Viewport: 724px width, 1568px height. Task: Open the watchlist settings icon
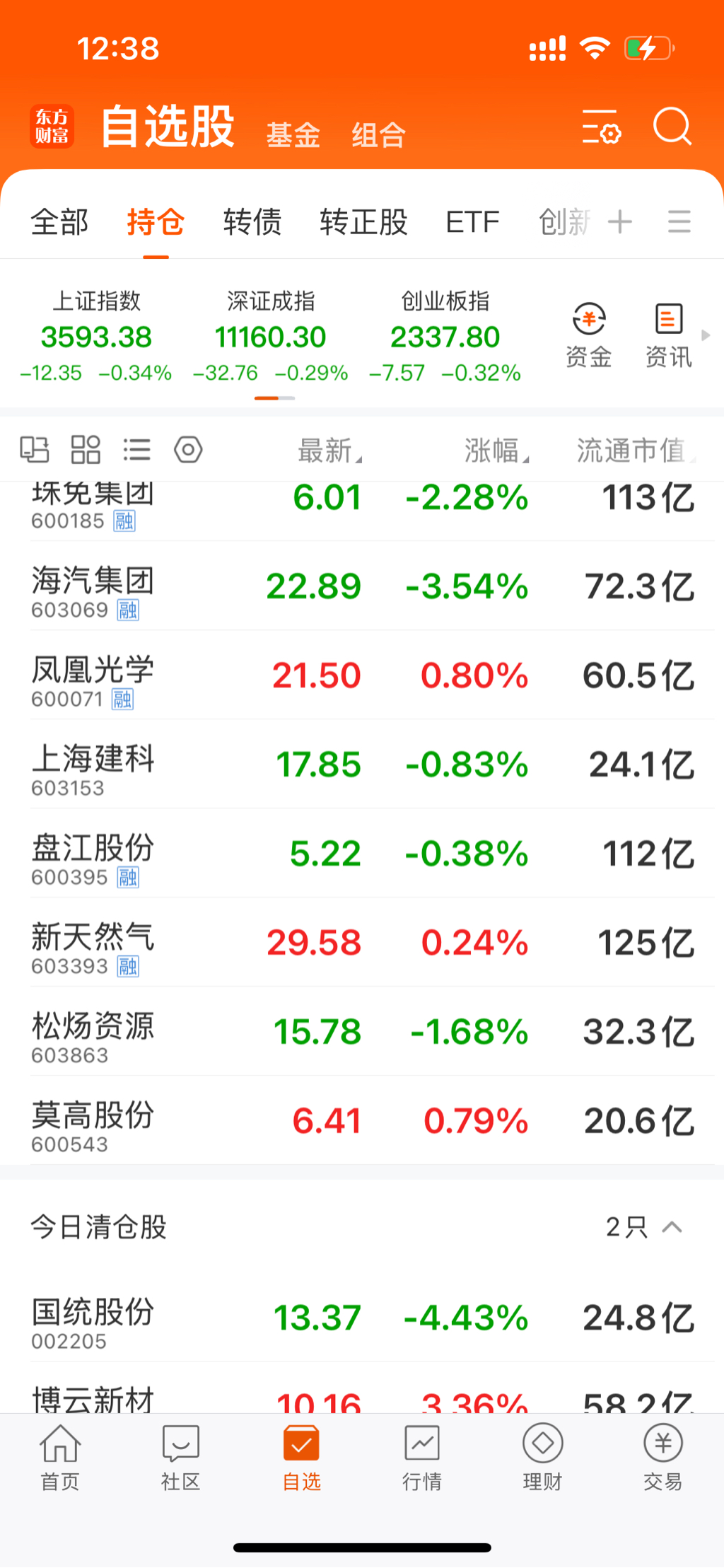(601, 127)
